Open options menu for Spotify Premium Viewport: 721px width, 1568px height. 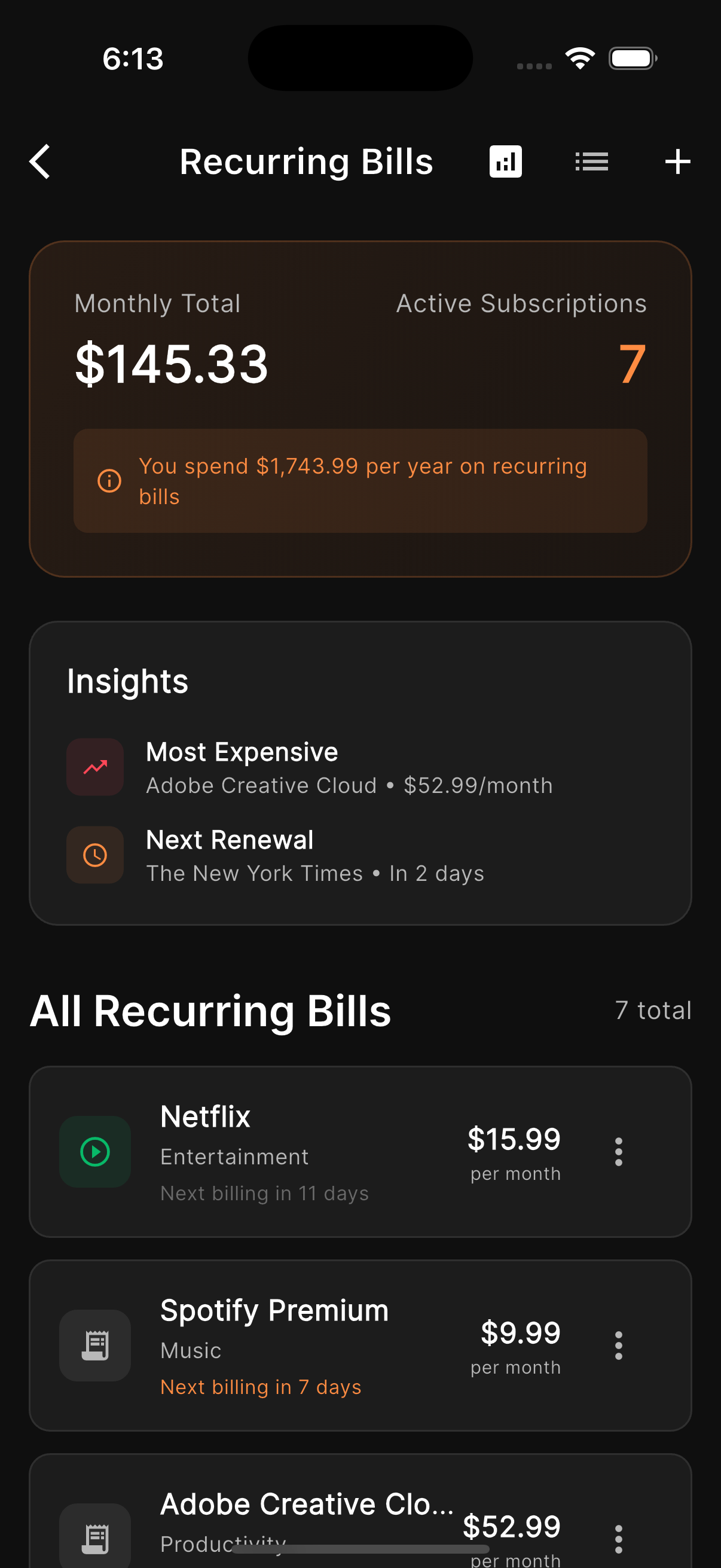pos(619,1346)
